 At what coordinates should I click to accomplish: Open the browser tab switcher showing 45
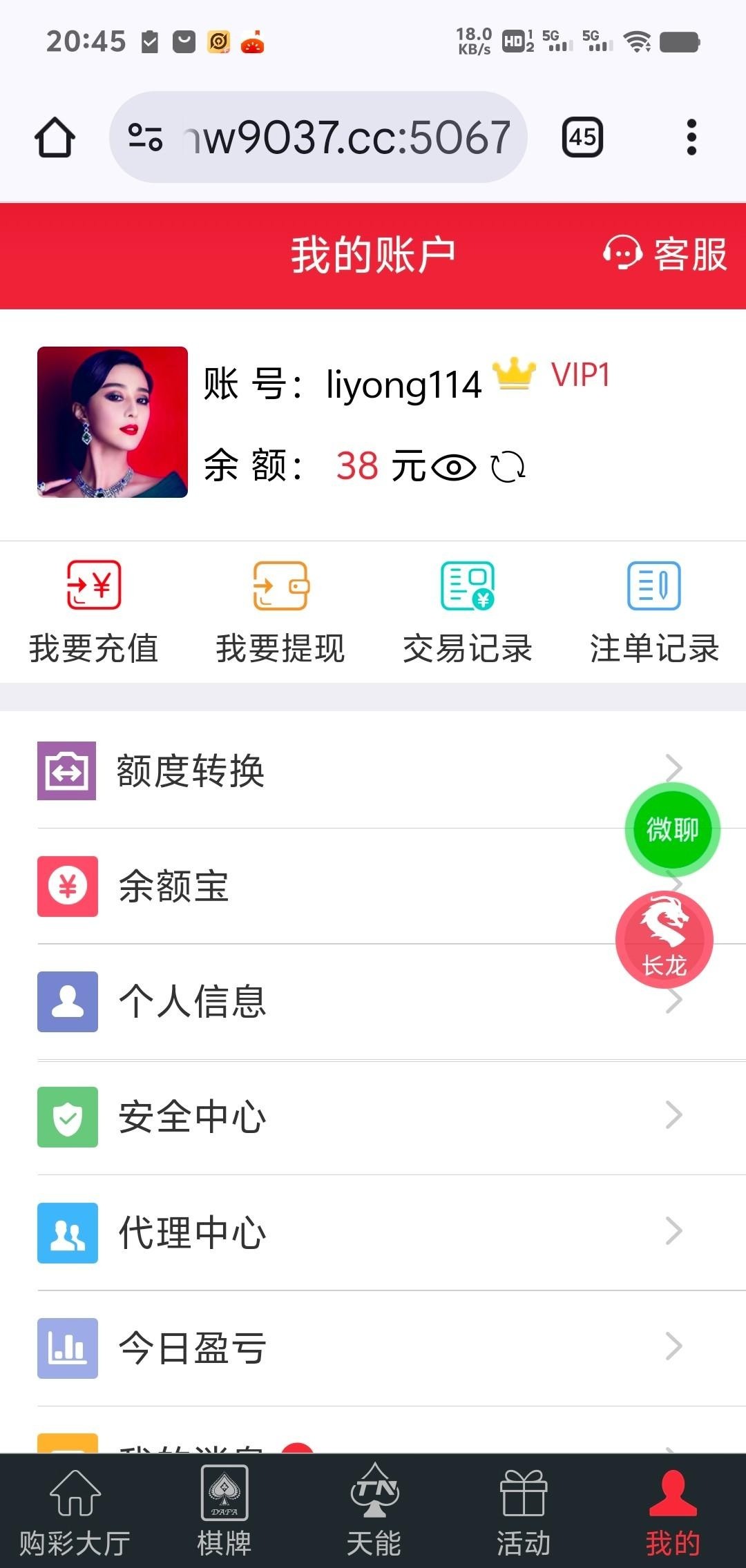pyautogui.click(x=582, y=137)
